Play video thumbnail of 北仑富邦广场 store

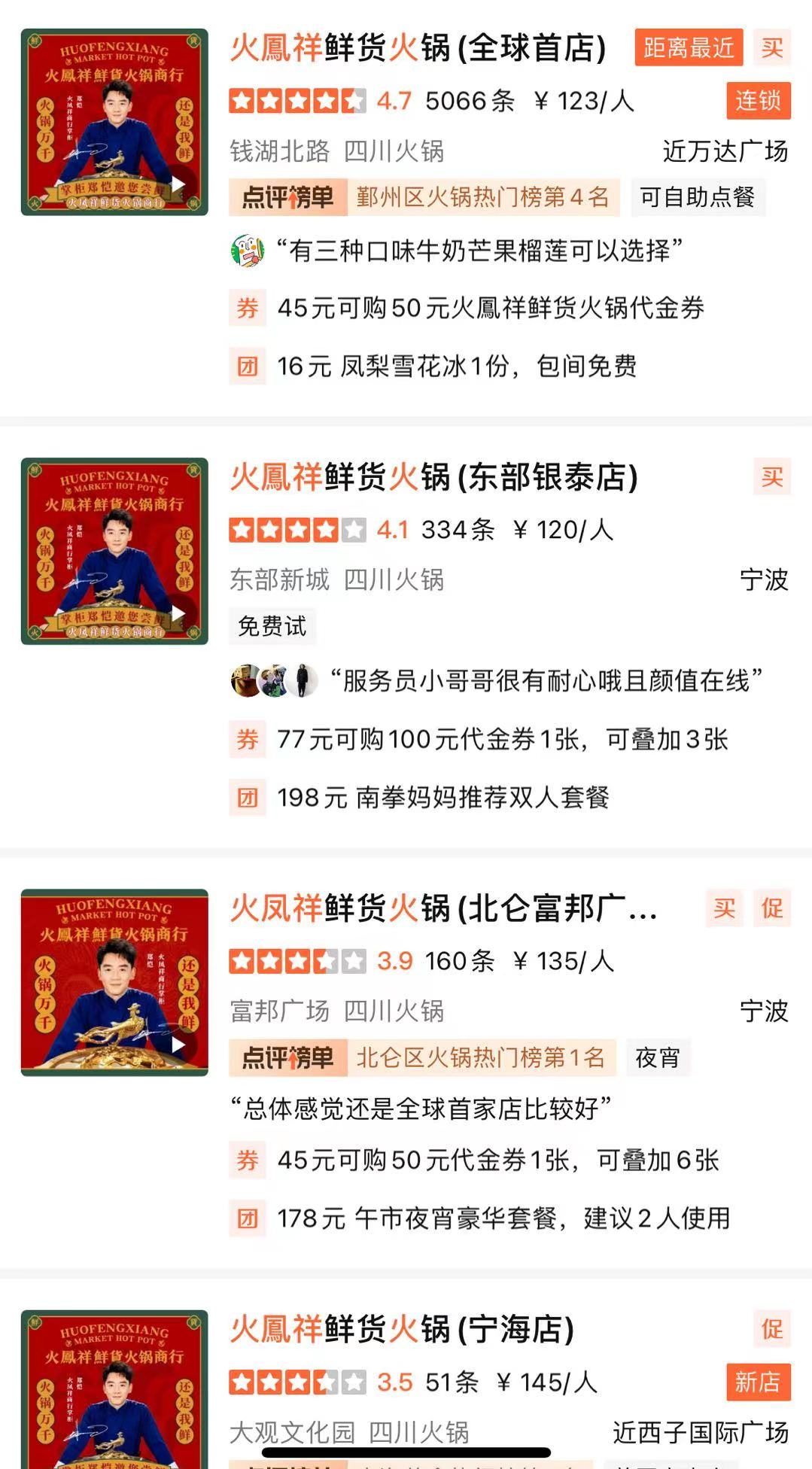click(179, 1044)
